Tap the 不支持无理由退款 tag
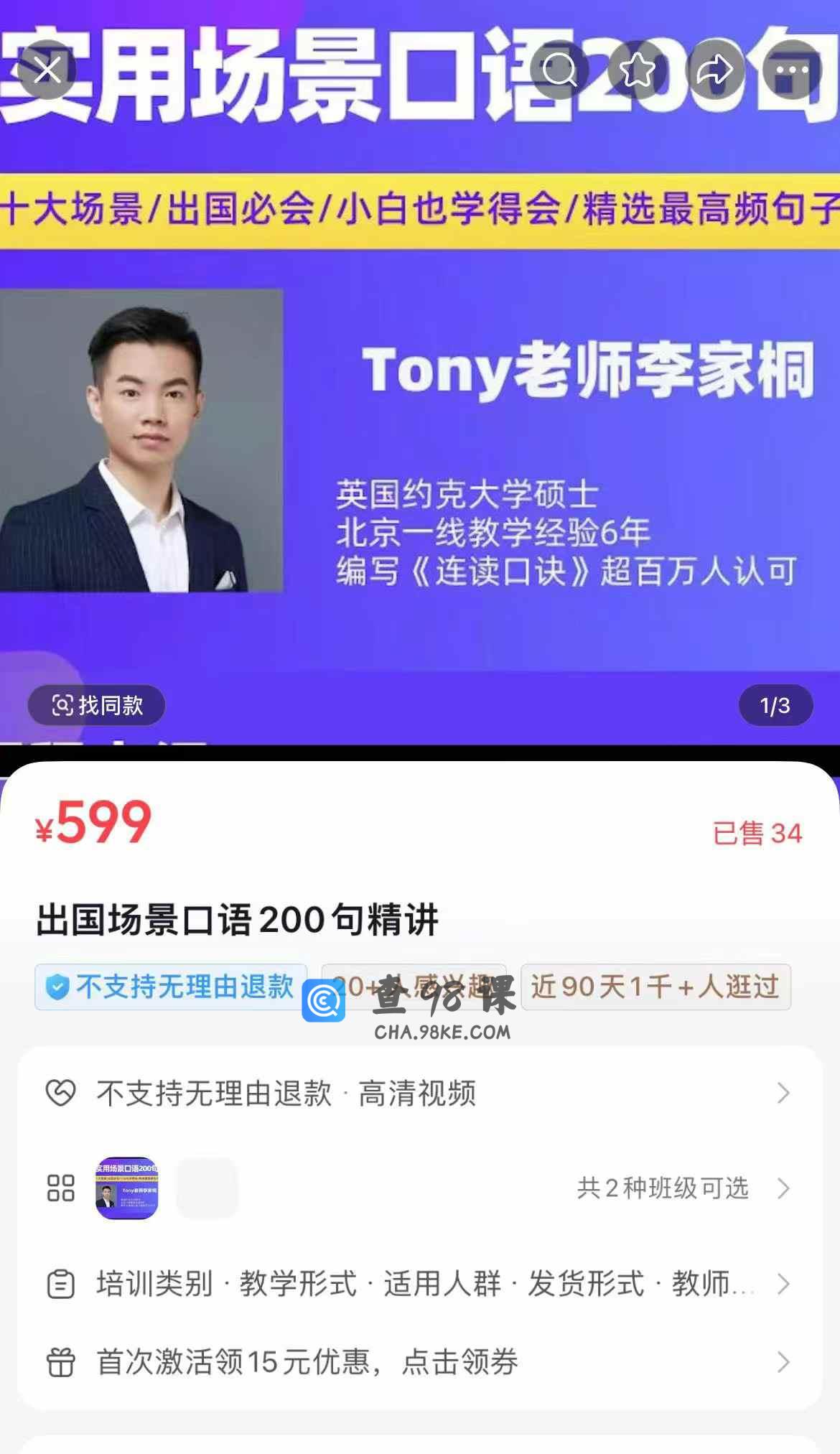 tap(171, 987)
